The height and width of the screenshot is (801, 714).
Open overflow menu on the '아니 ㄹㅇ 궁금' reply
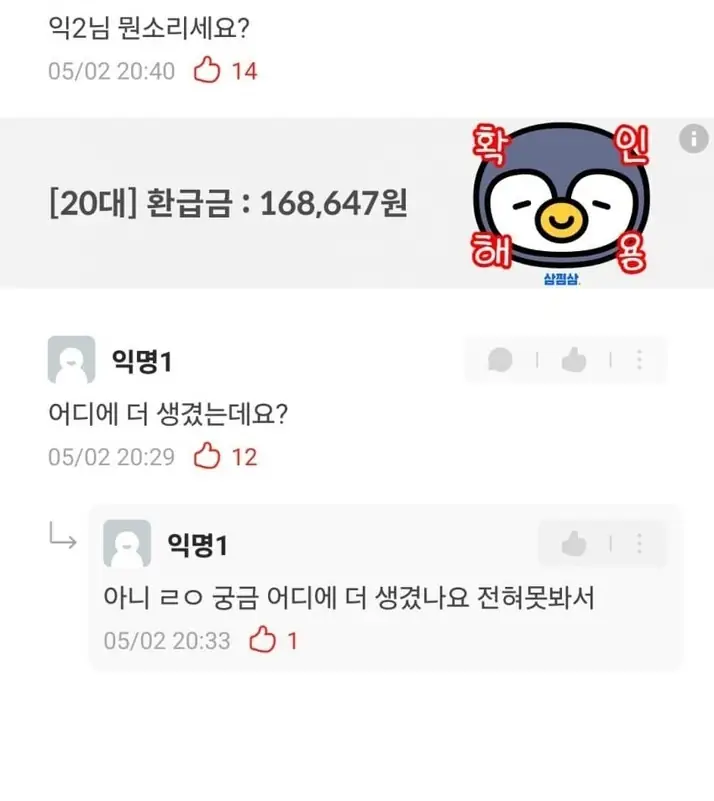click(x=640, y=544)
